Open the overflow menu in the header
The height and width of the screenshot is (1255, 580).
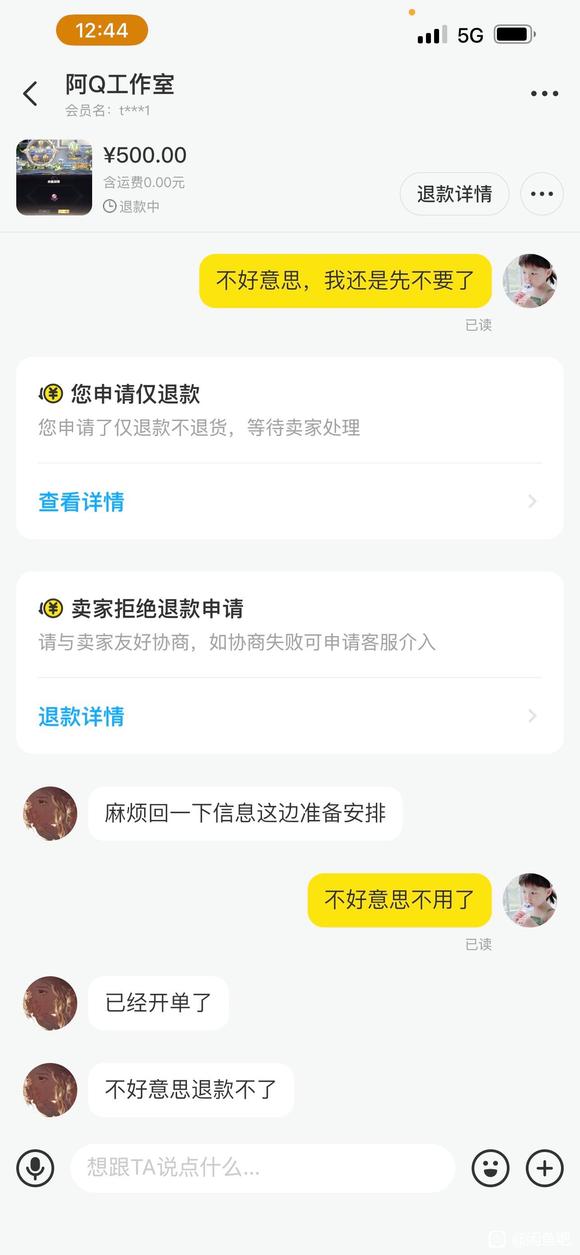[544, 94]
